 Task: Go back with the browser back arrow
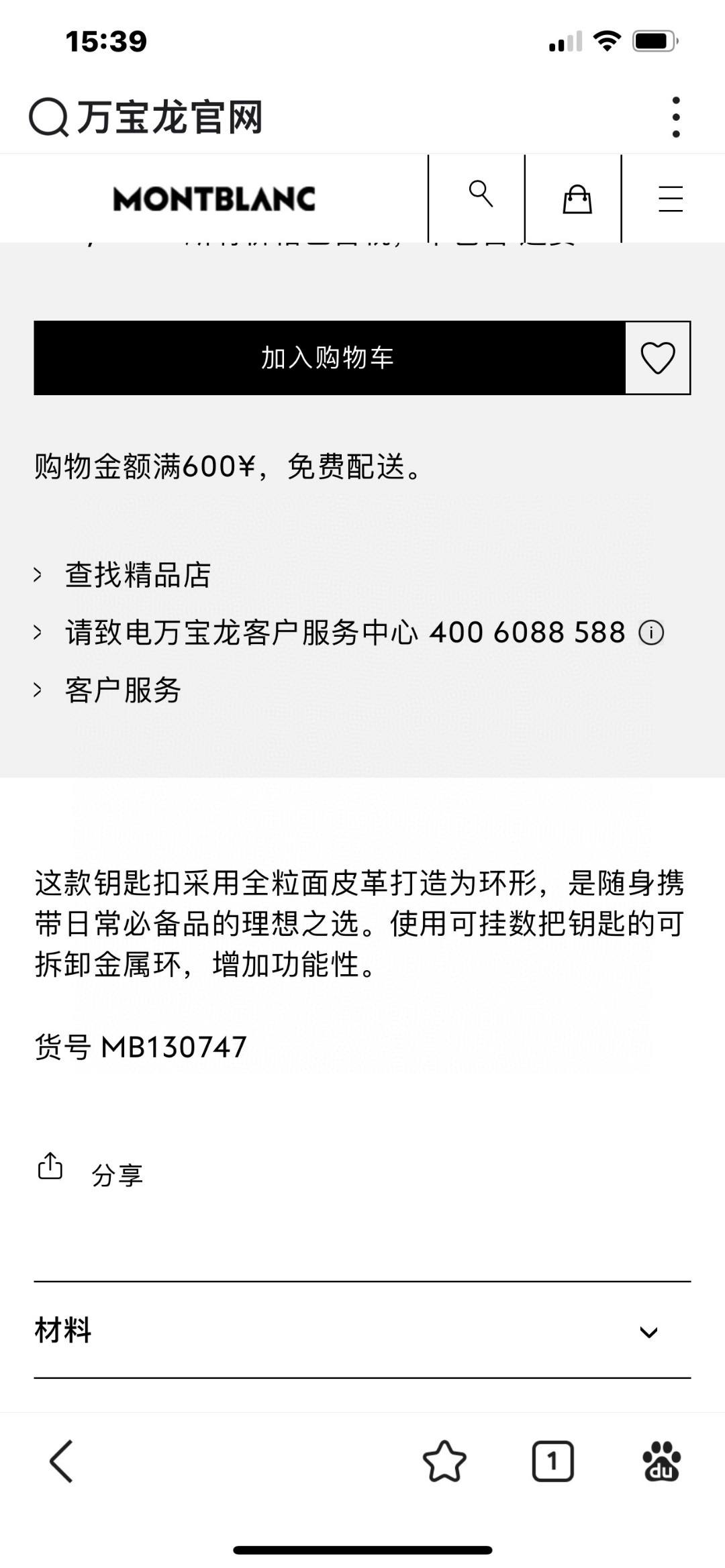(61, 1461)
